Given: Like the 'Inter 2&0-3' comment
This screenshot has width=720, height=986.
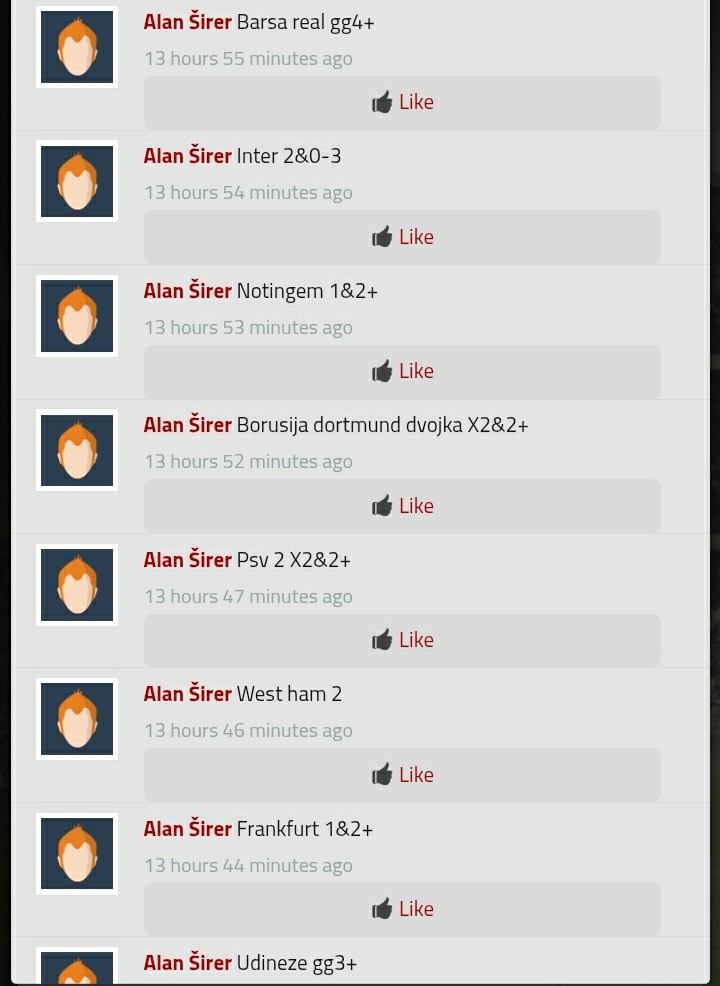Looking at the screenshot, I should pyautogui.click(x=402, y=237).
